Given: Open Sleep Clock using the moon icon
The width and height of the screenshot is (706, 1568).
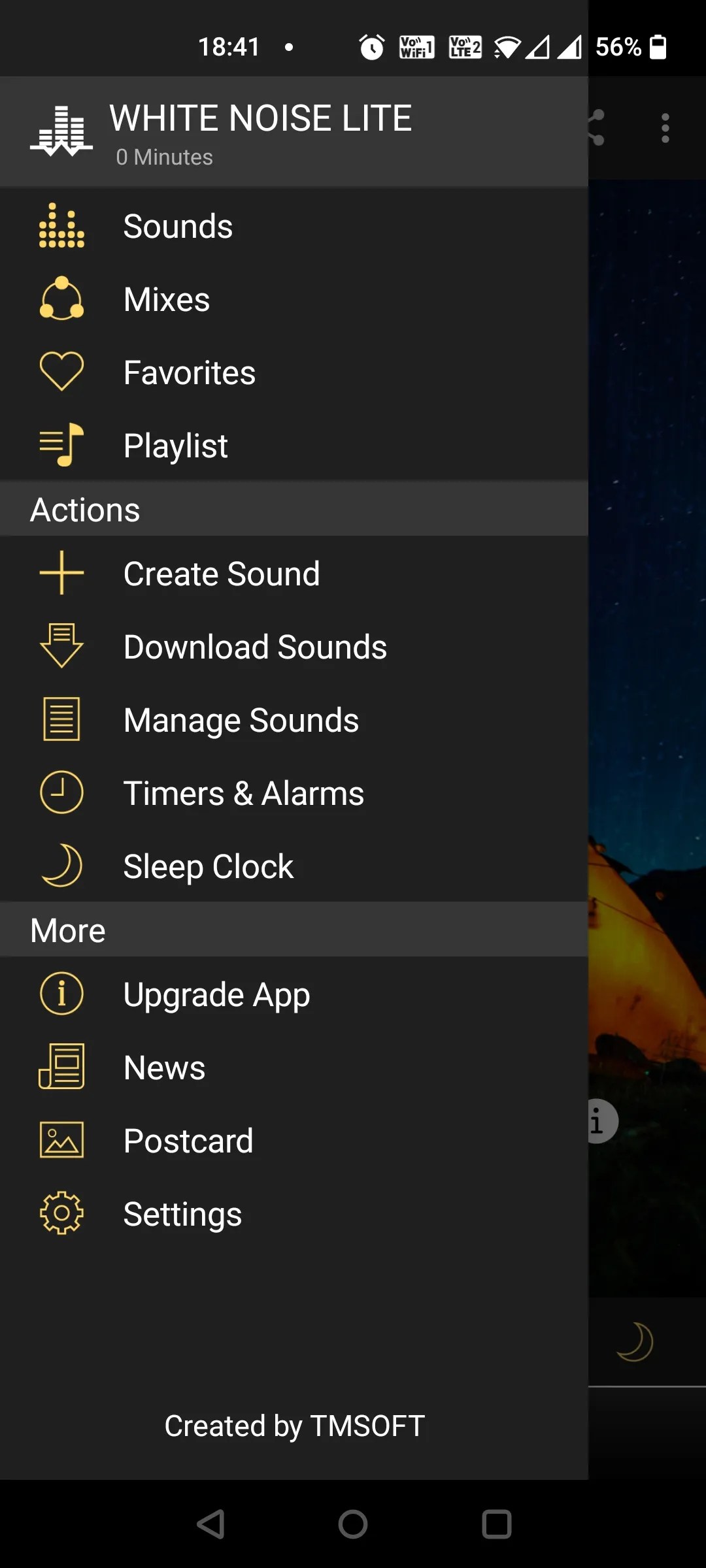Looking at the screenshot, I should tap(61, 865).
